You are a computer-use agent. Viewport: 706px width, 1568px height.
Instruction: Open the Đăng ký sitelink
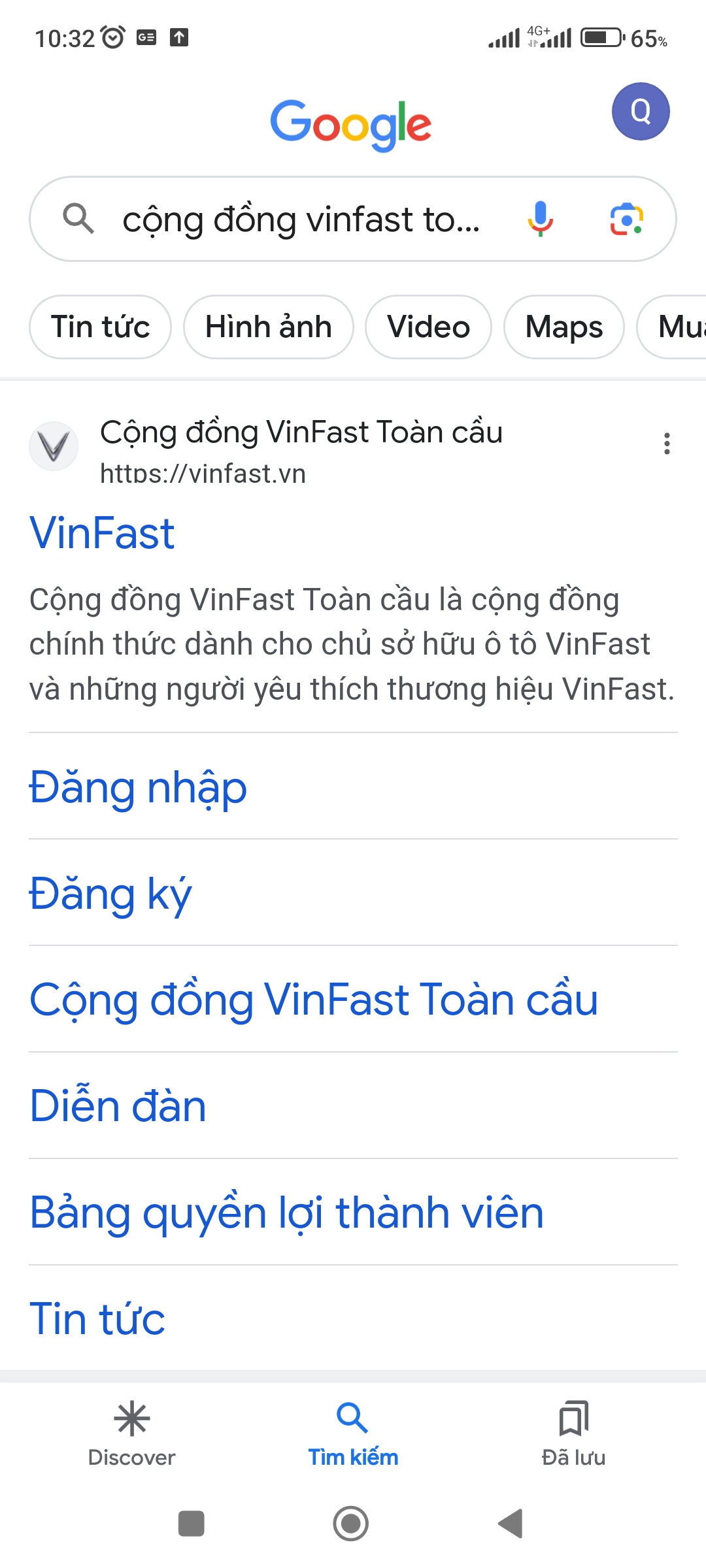(110, 894)
